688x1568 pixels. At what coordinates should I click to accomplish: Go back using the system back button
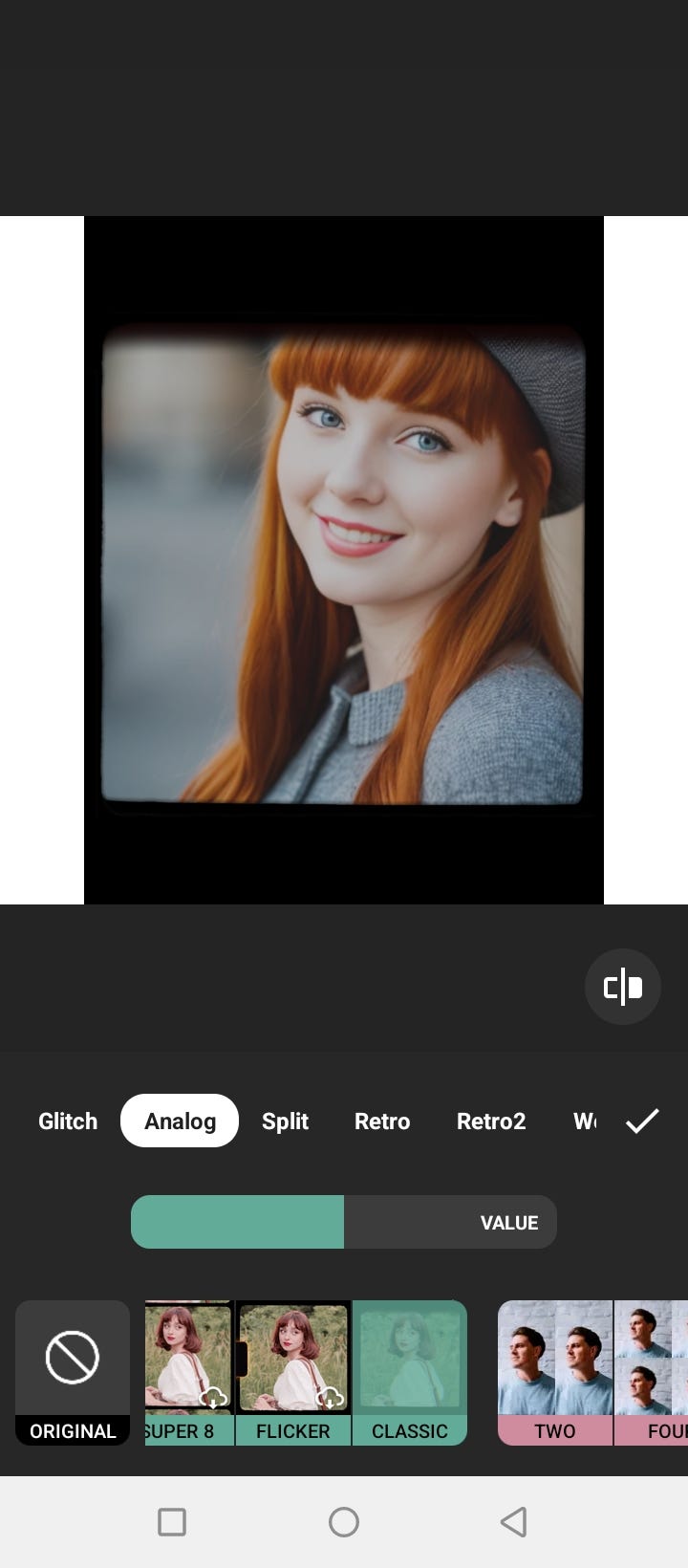tap(514, 1521)
